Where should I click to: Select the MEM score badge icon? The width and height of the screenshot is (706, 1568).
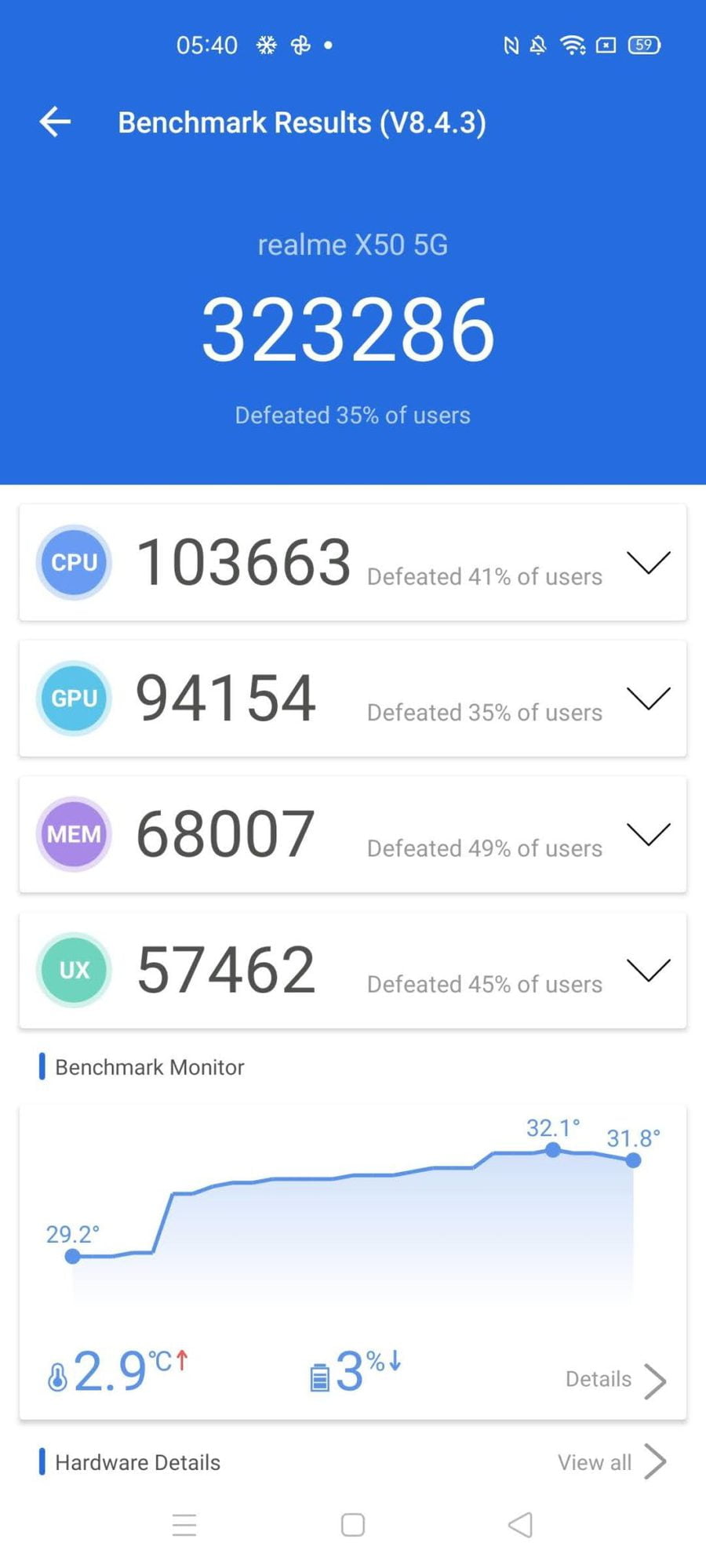[x=73, y=833]
